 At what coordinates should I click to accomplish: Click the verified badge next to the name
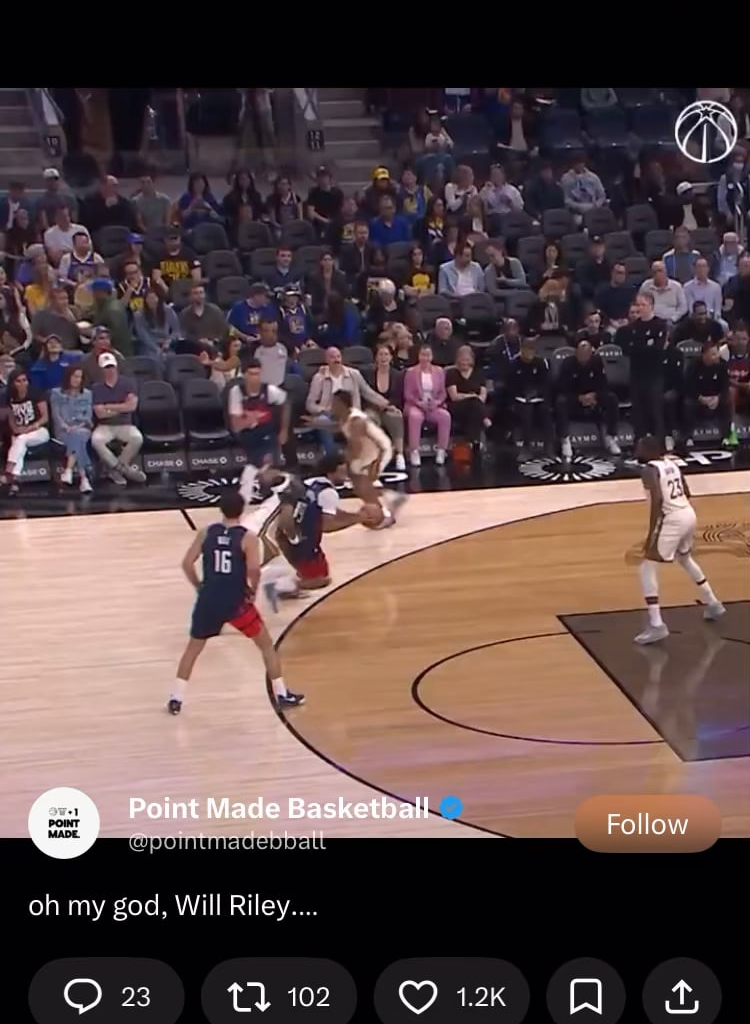click(451, 807)
